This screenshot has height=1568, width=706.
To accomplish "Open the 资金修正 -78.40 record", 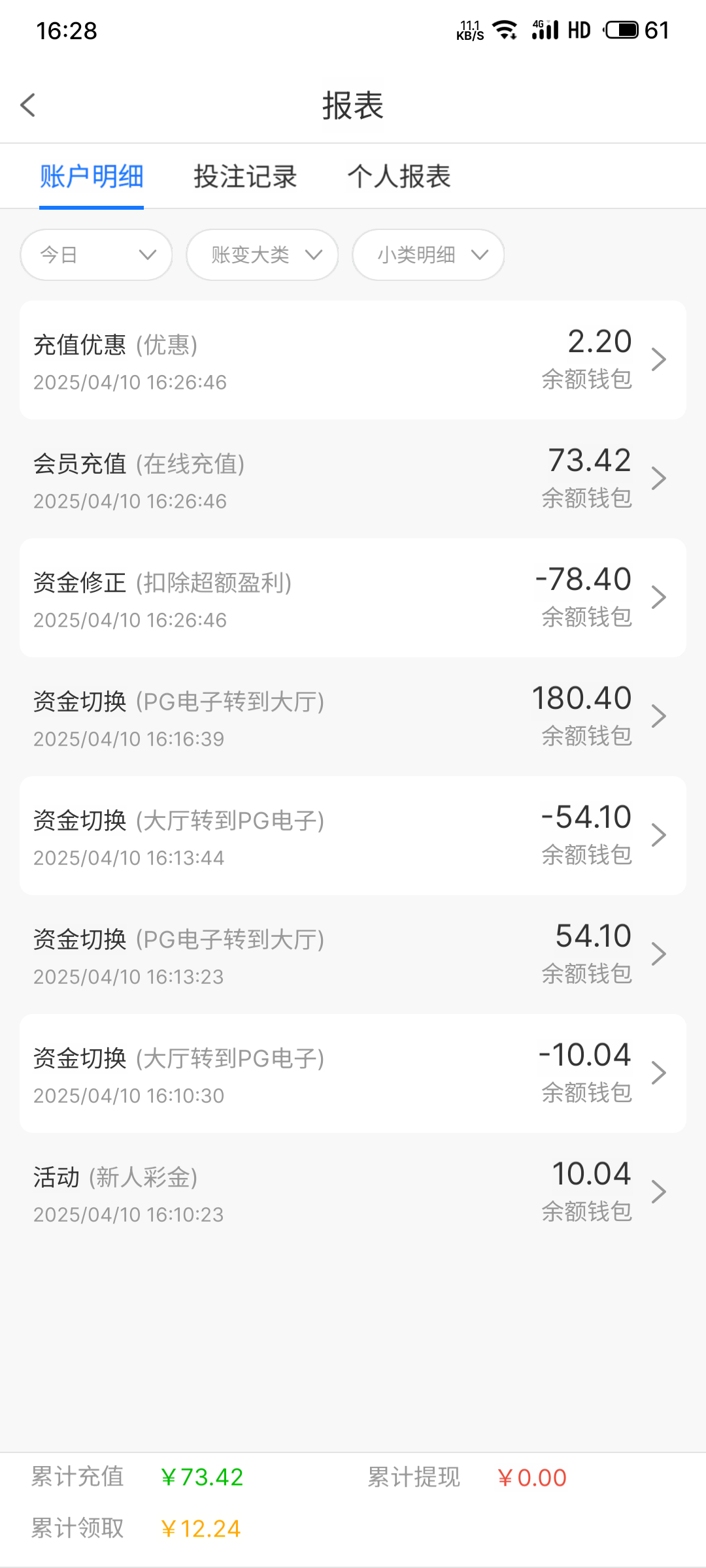I will [353, 598].
